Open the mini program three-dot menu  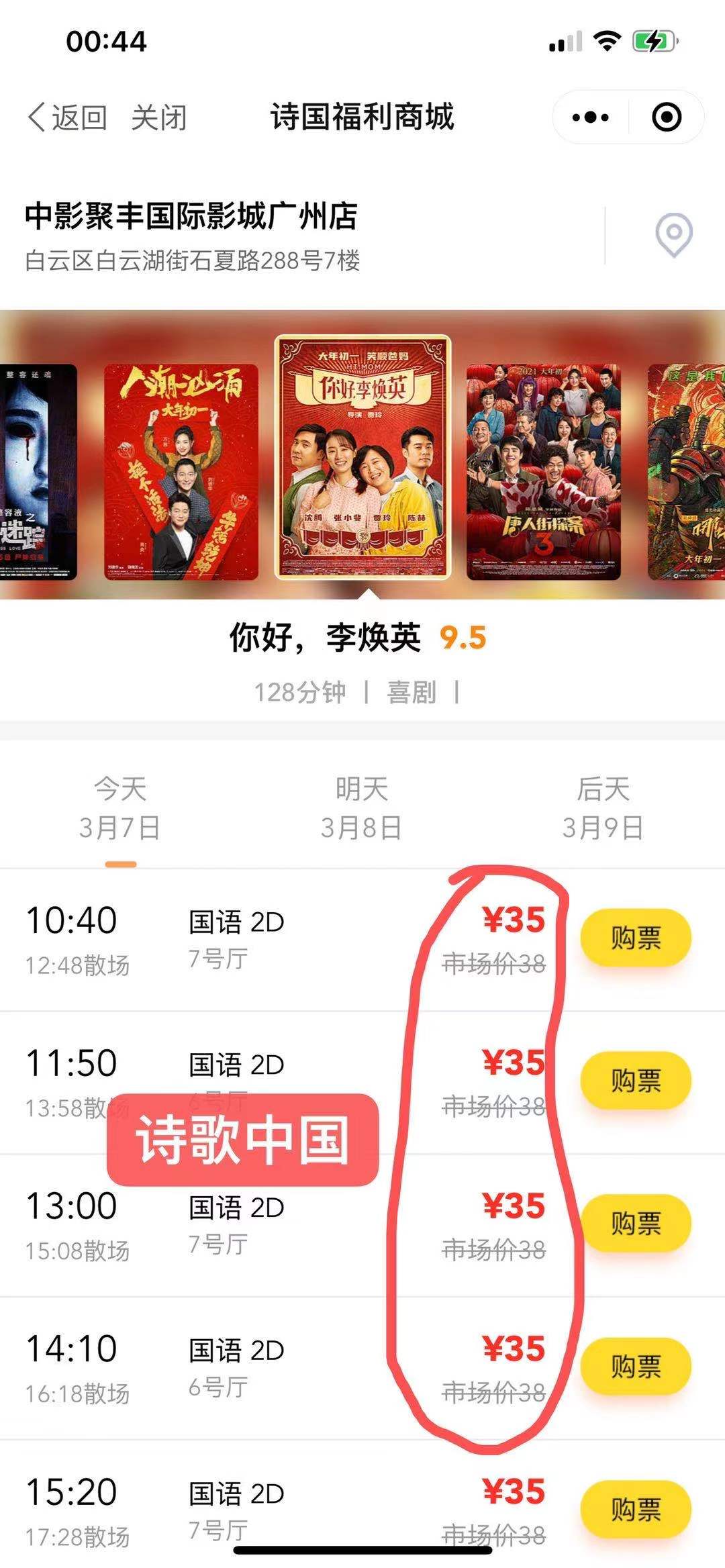pyautogui.click(x=591, y=117)
